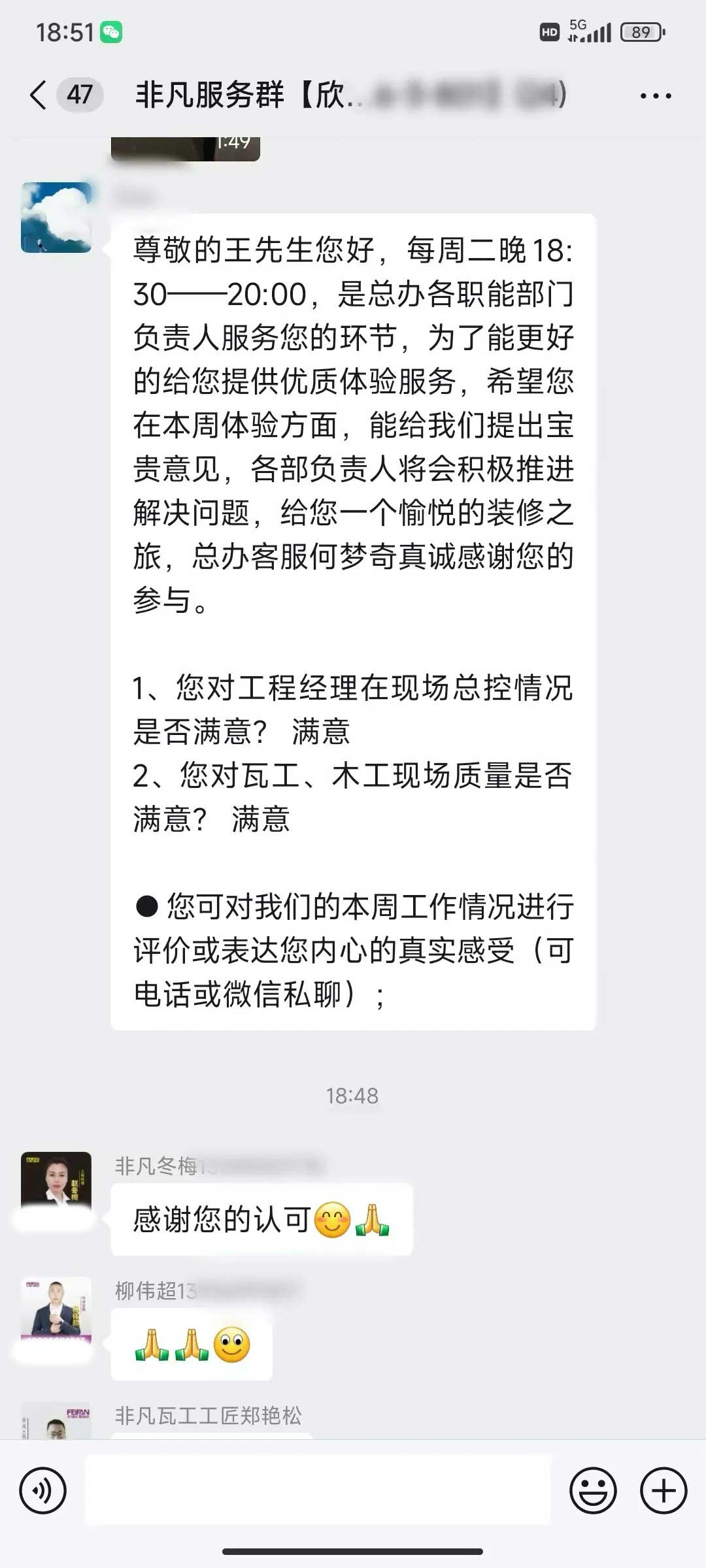This screenshot has width=706, height=1568.
Task: Open 非凡冬梅's profile avatar
Action: (56, 1187)
